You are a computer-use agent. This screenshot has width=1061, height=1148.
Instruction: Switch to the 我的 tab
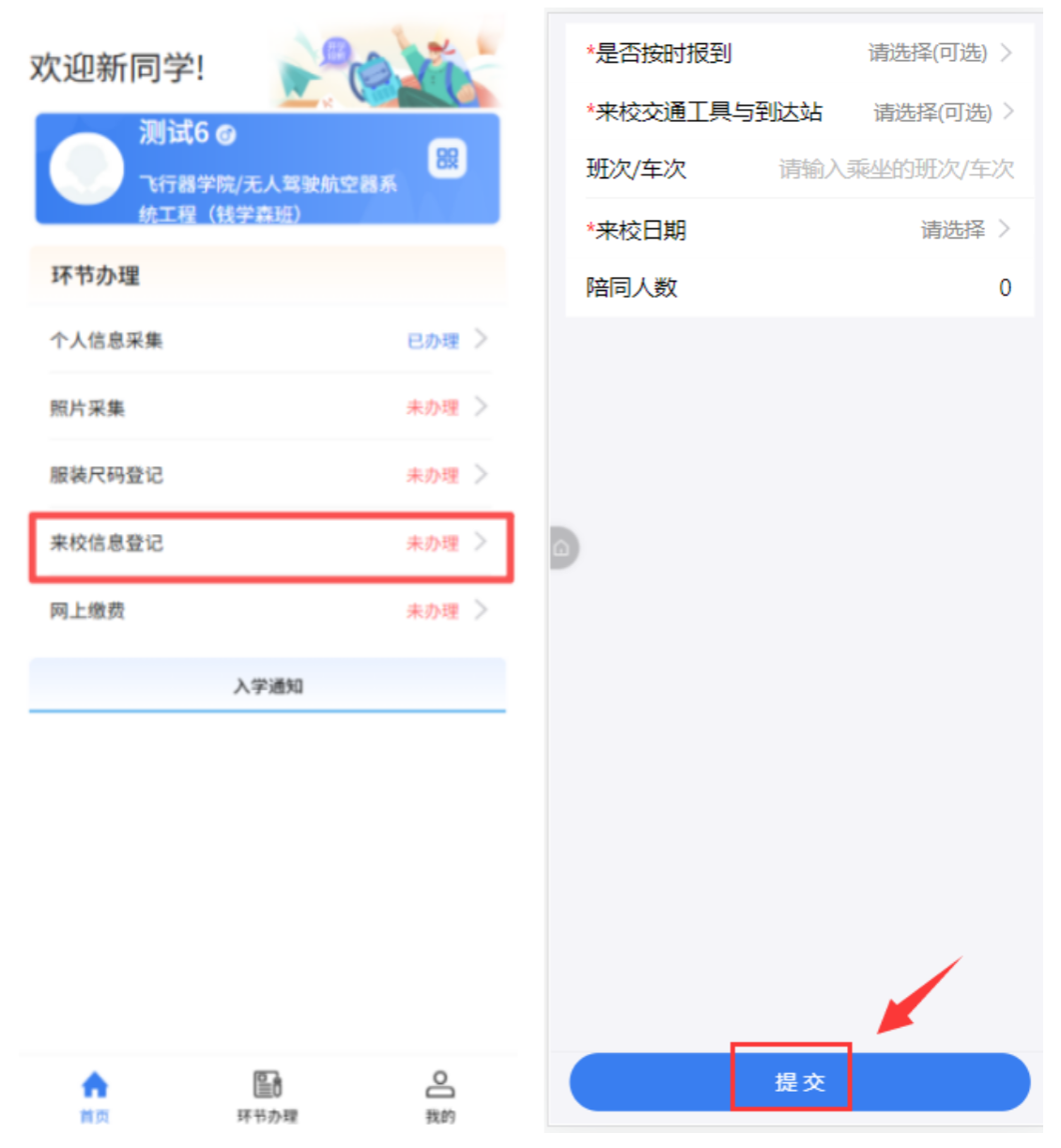[x=439, y=1095]
